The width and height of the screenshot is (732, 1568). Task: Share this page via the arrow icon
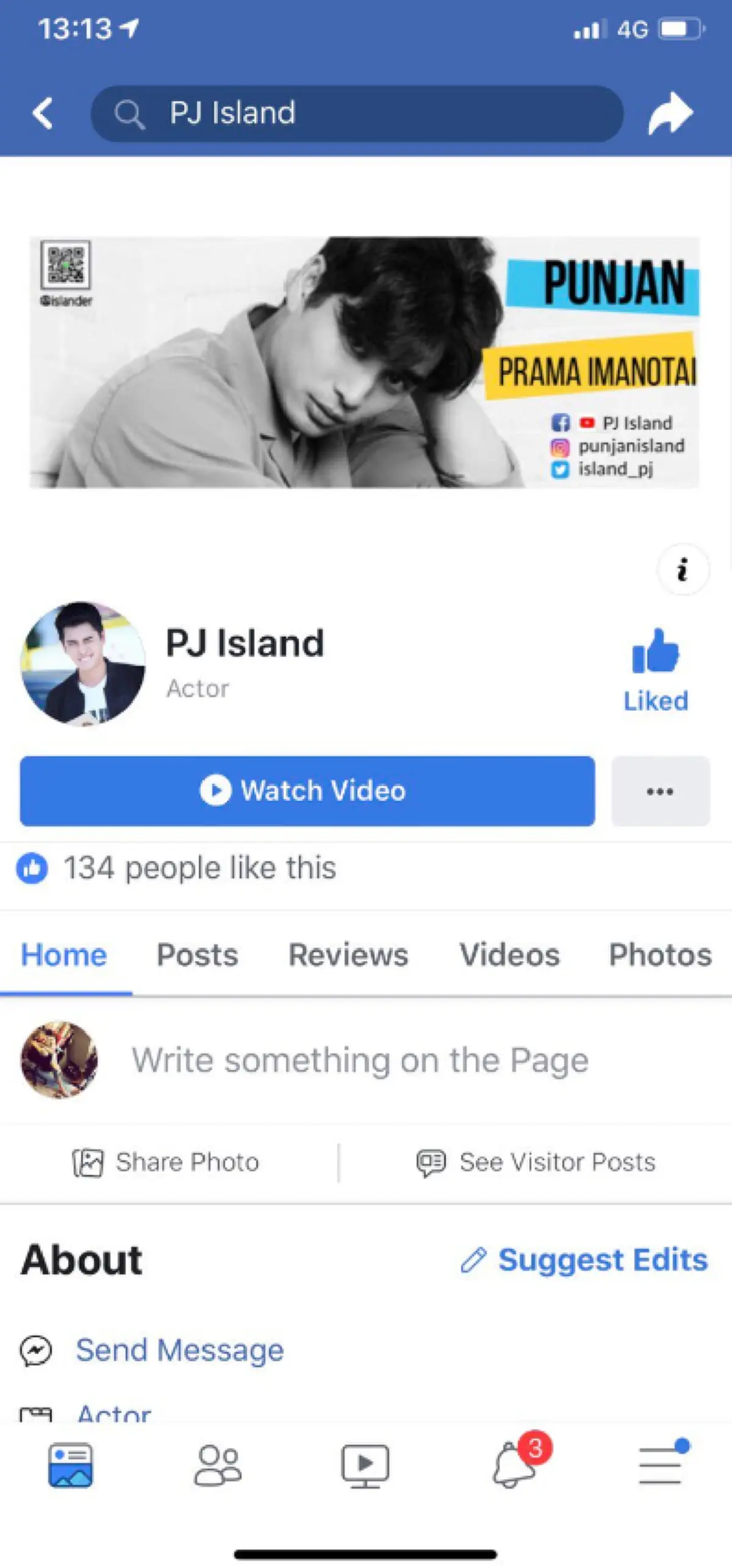(x=670, y=113)
